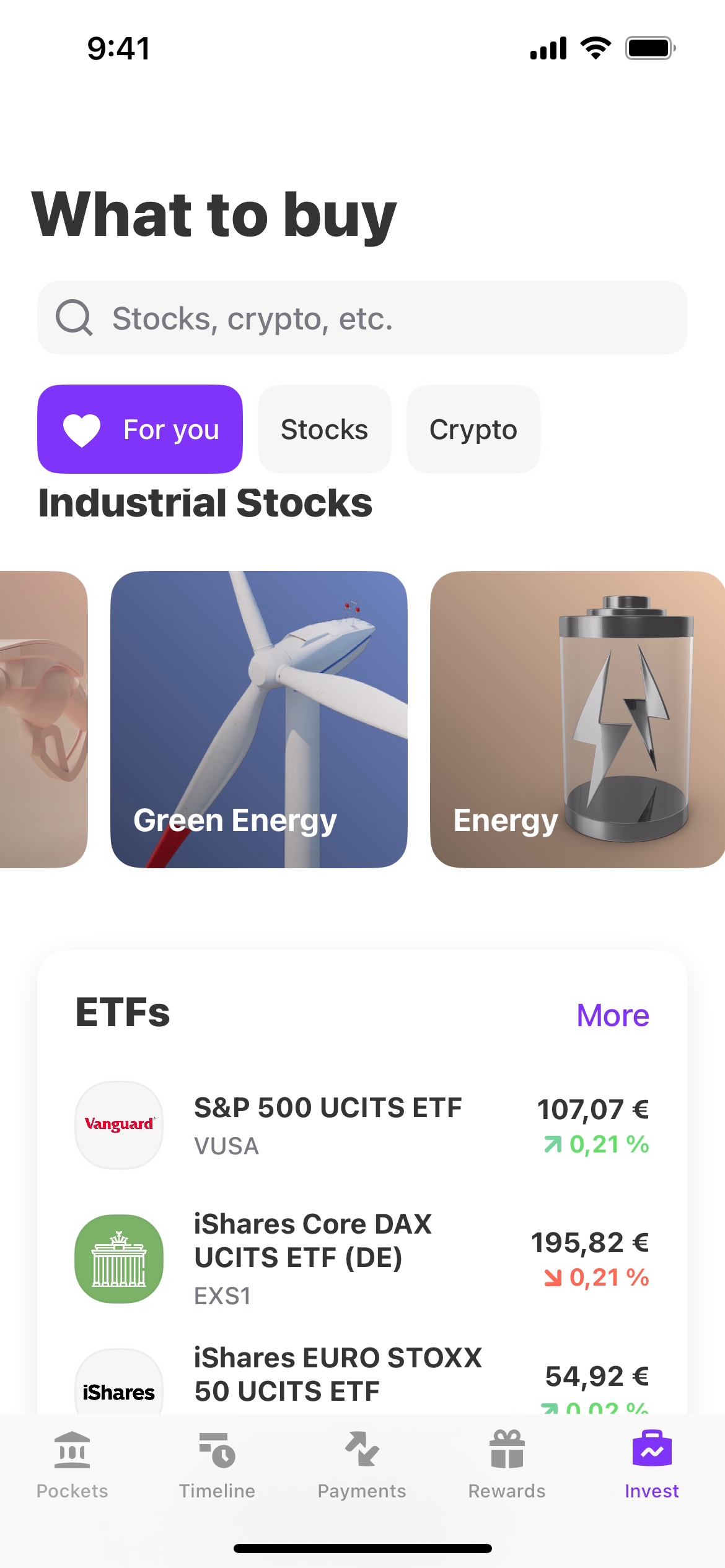
Task: Open the Payments tab
Action: [x=362, y=1465]
